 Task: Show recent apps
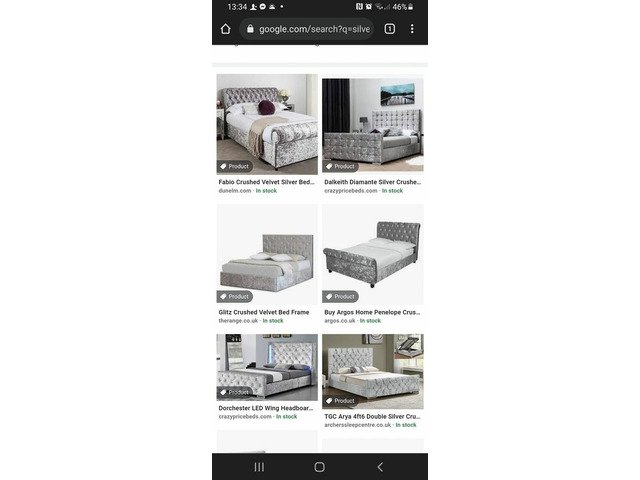(259, 467)
